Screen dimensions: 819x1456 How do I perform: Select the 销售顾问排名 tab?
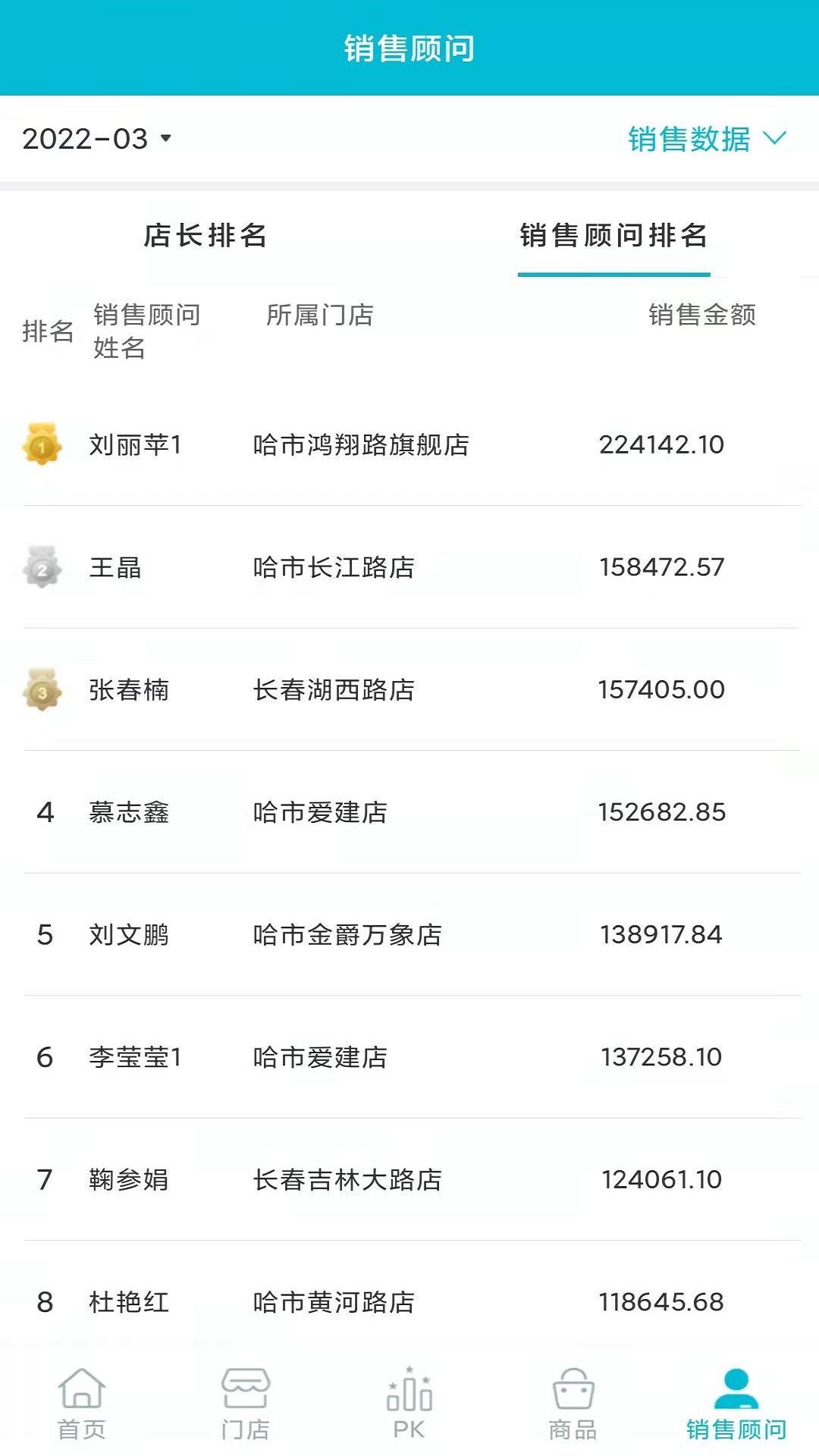click(614, 235)
